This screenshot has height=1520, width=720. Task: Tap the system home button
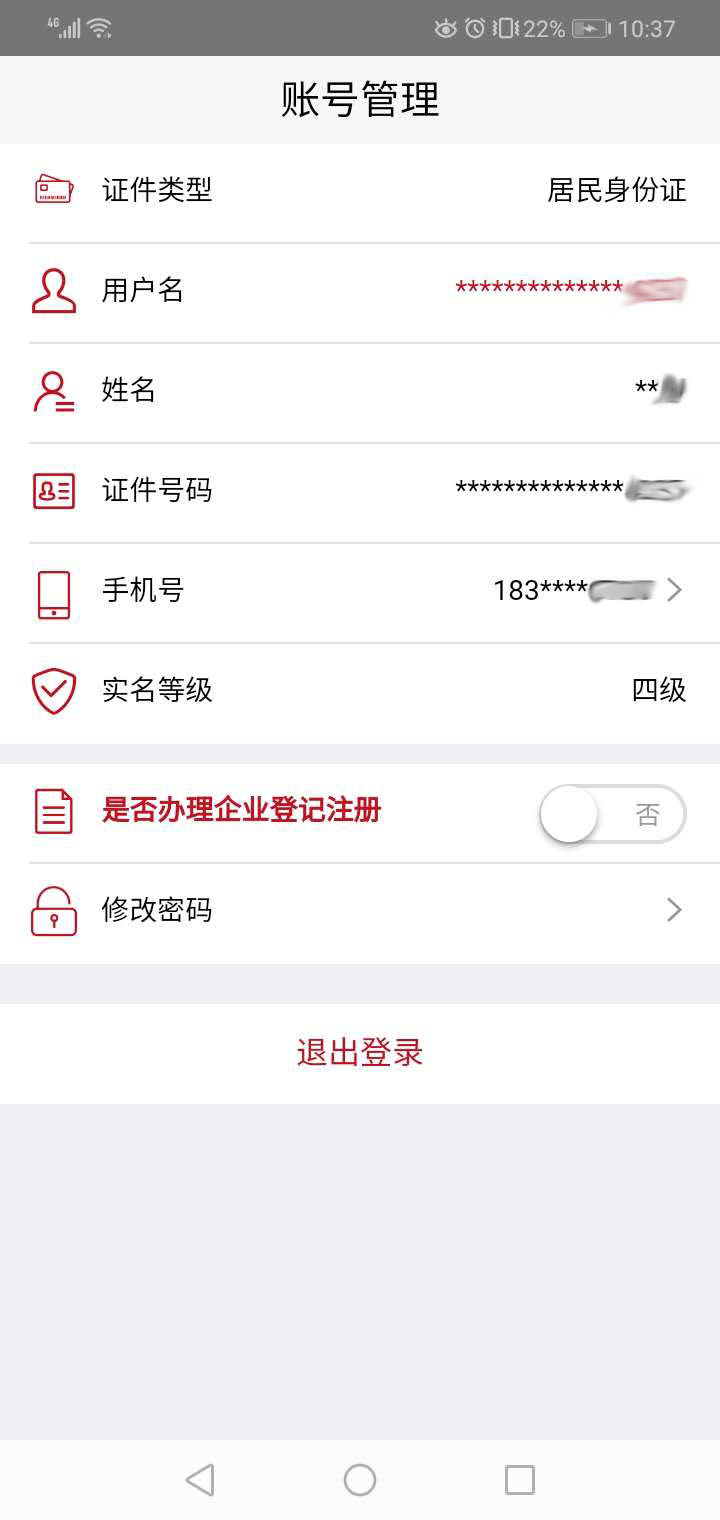360,1479
